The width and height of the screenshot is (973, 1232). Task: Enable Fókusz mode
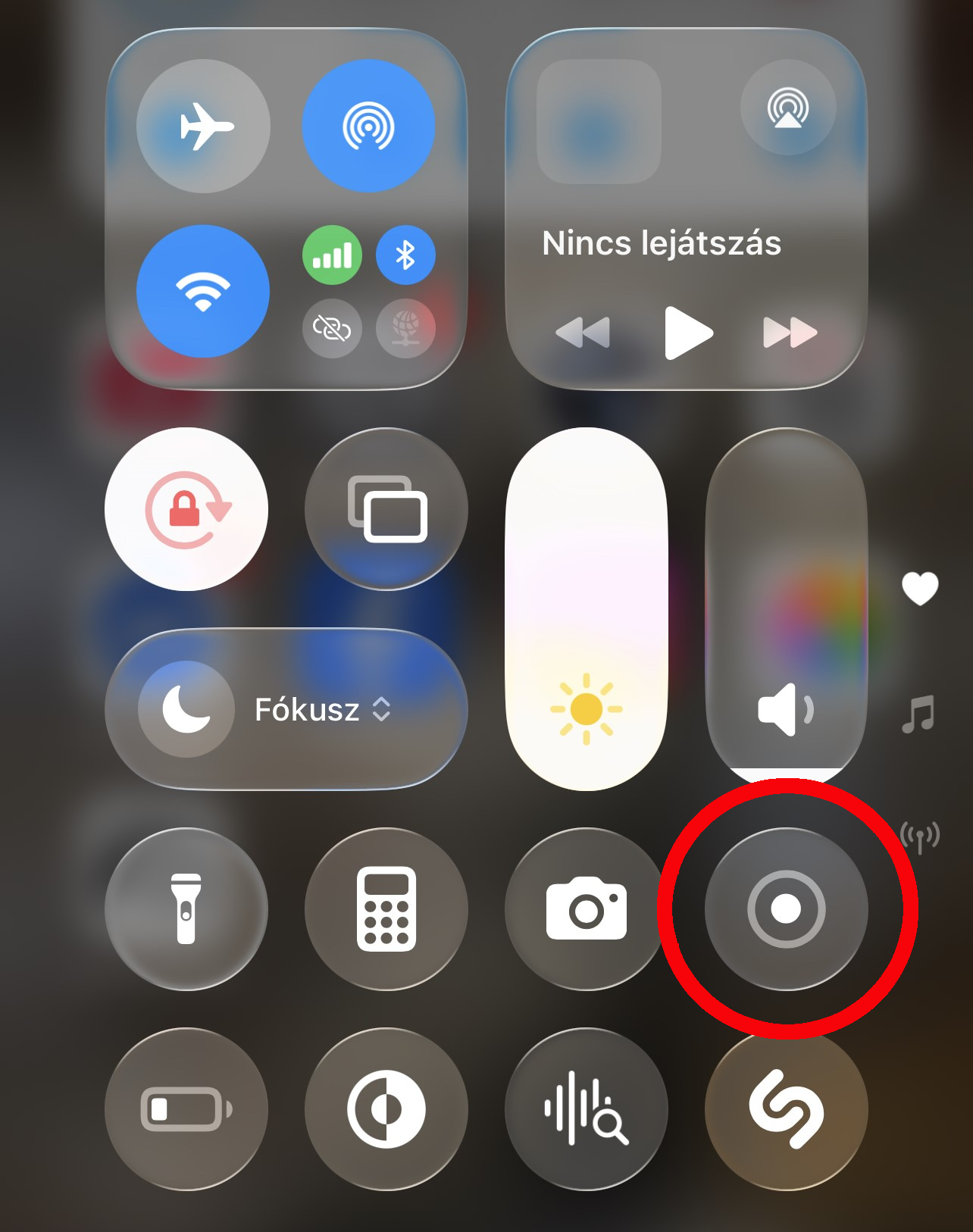(x=186, y=709)
